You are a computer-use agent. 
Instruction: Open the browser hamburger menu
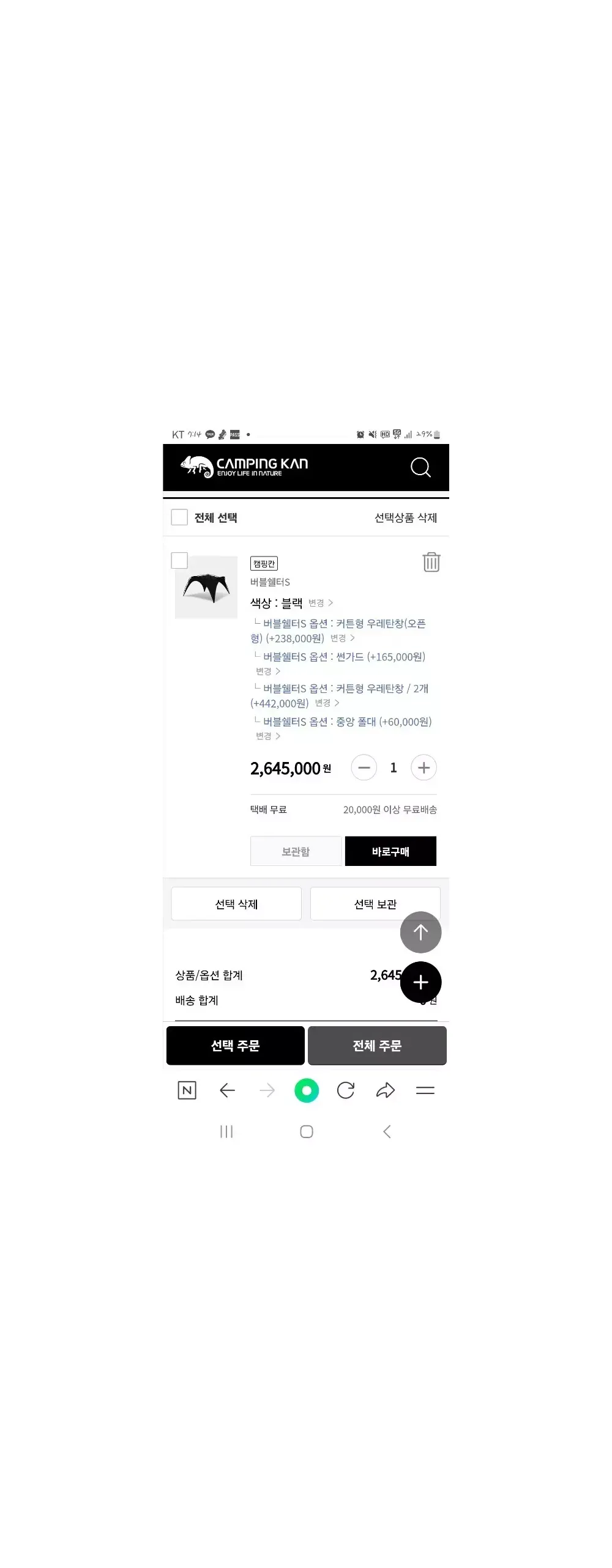425,1090
